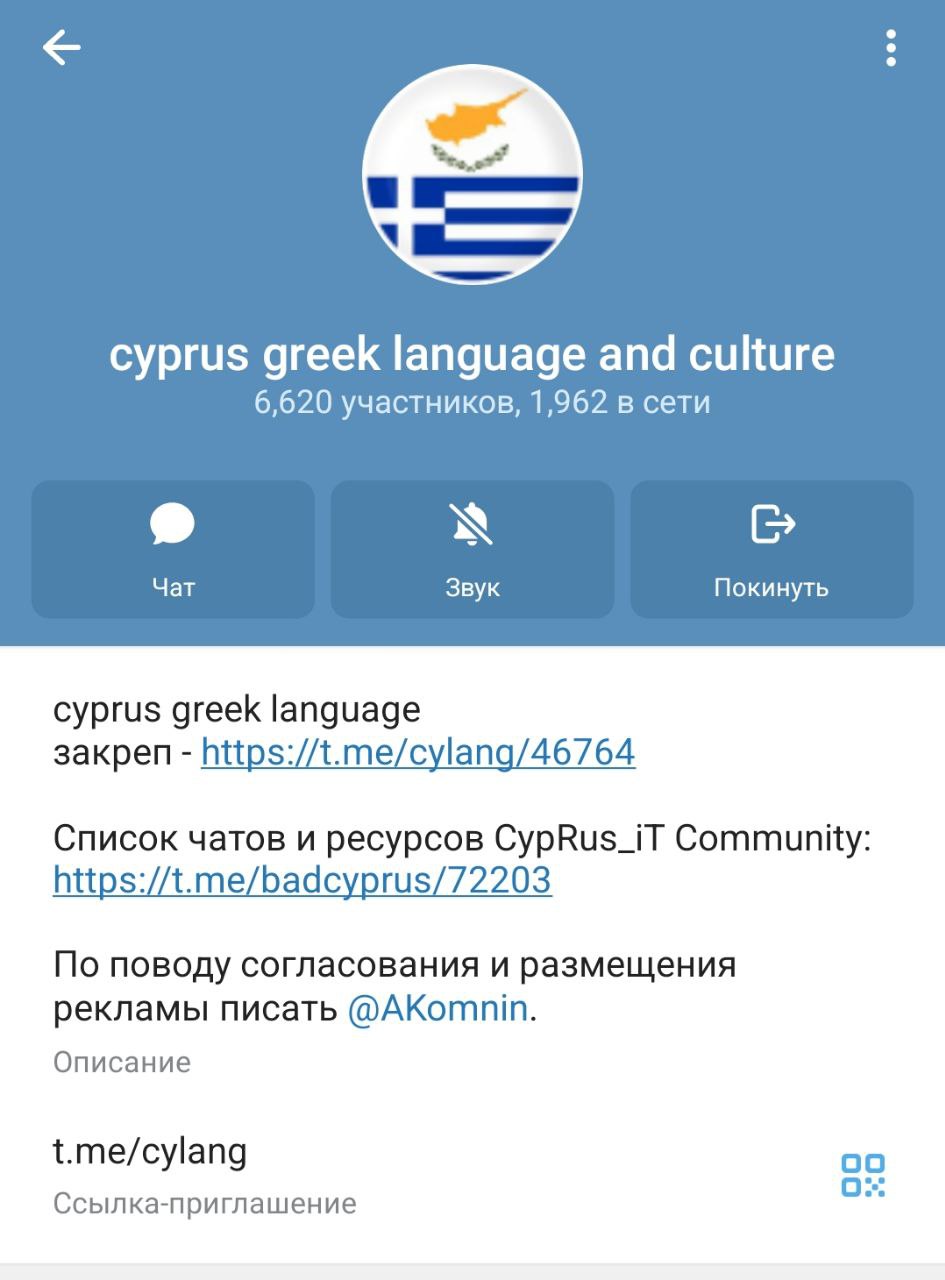Open the pinned link t.me/cylang/46764

coord(418,752)
